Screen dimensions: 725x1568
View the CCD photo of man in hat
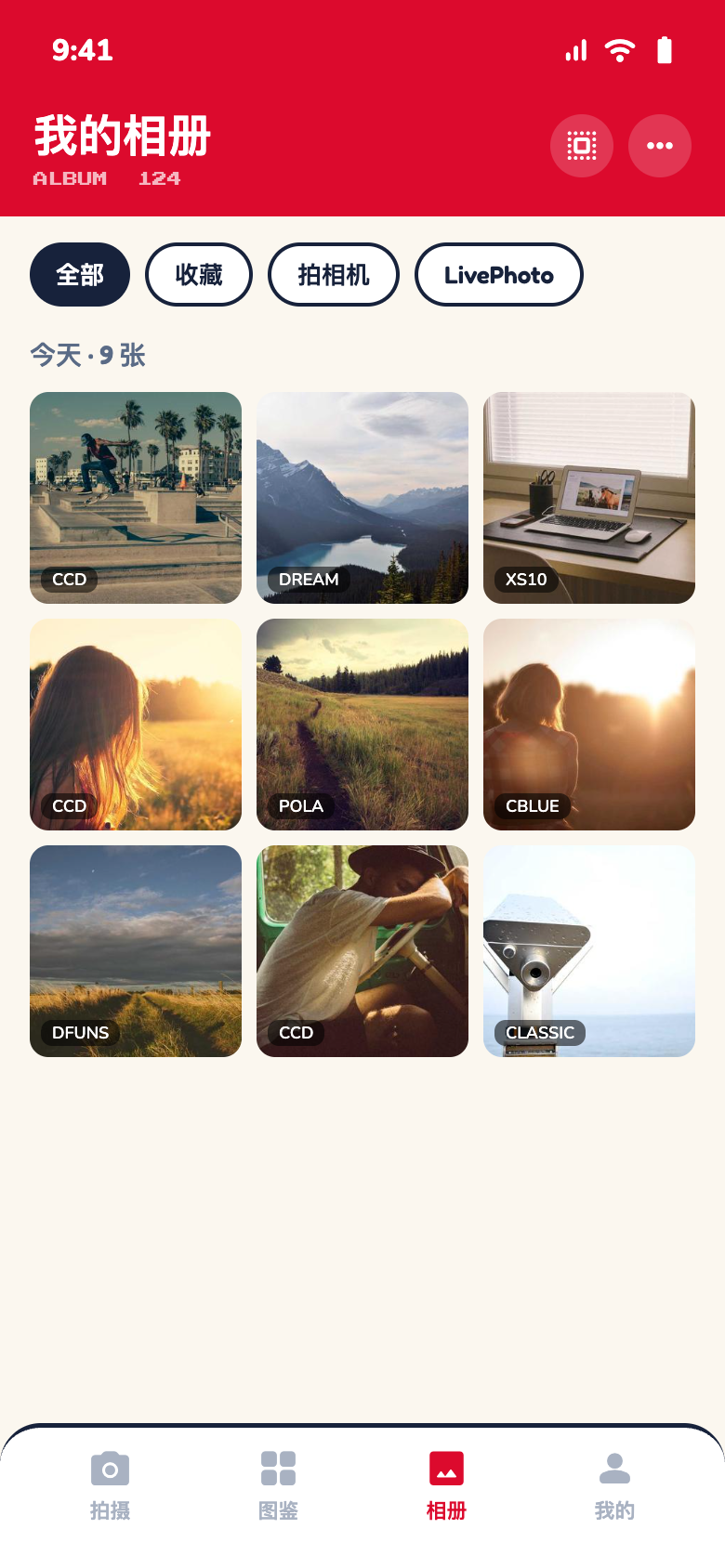[362, 951]
